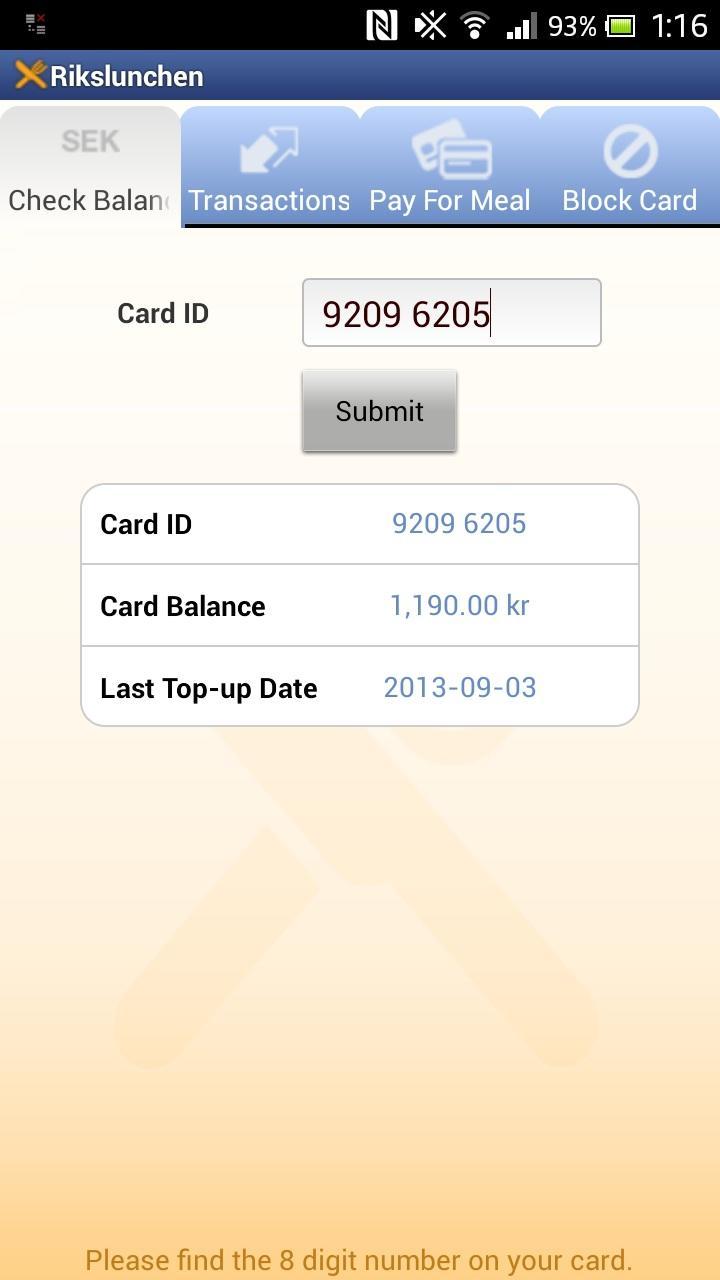Select the Block Card tab
The image size is (720, 1280).
pos(630,168)
